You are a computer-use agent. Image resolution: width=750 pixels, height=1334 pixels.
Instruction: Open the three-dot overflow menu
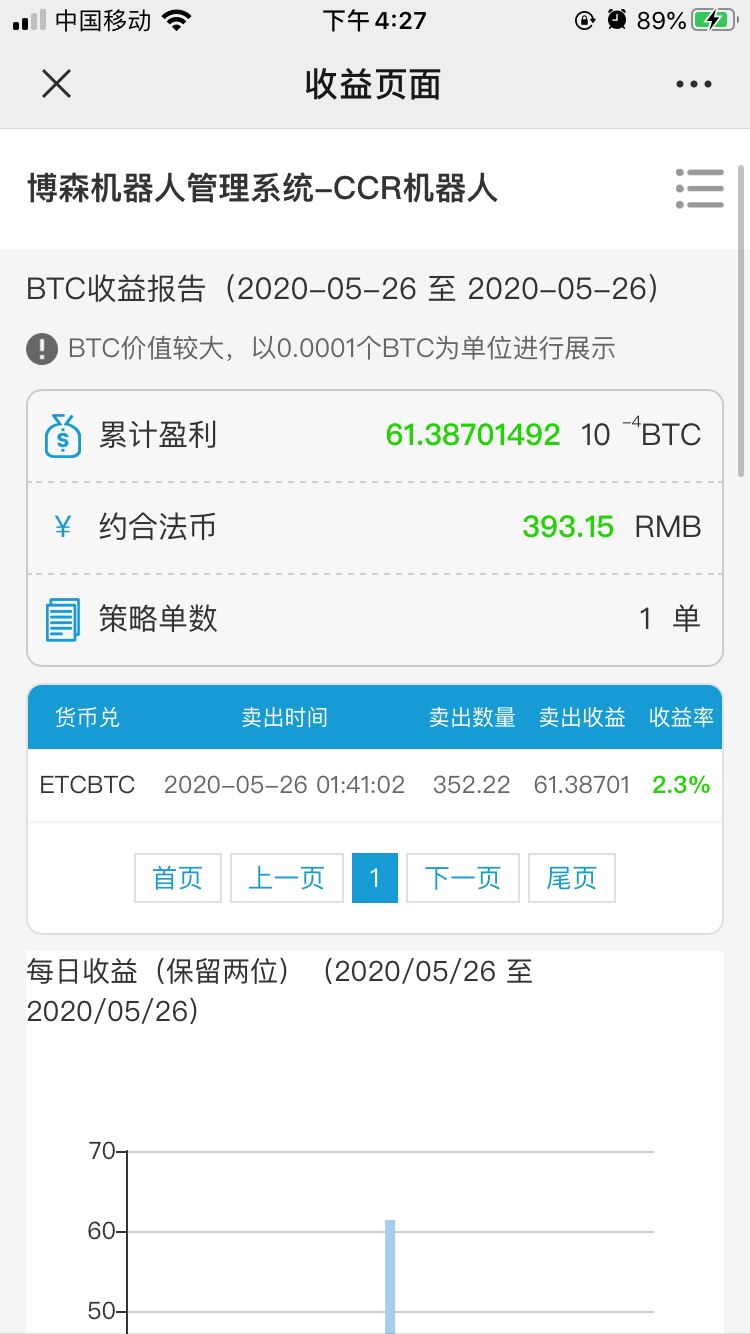pos(693,85)
